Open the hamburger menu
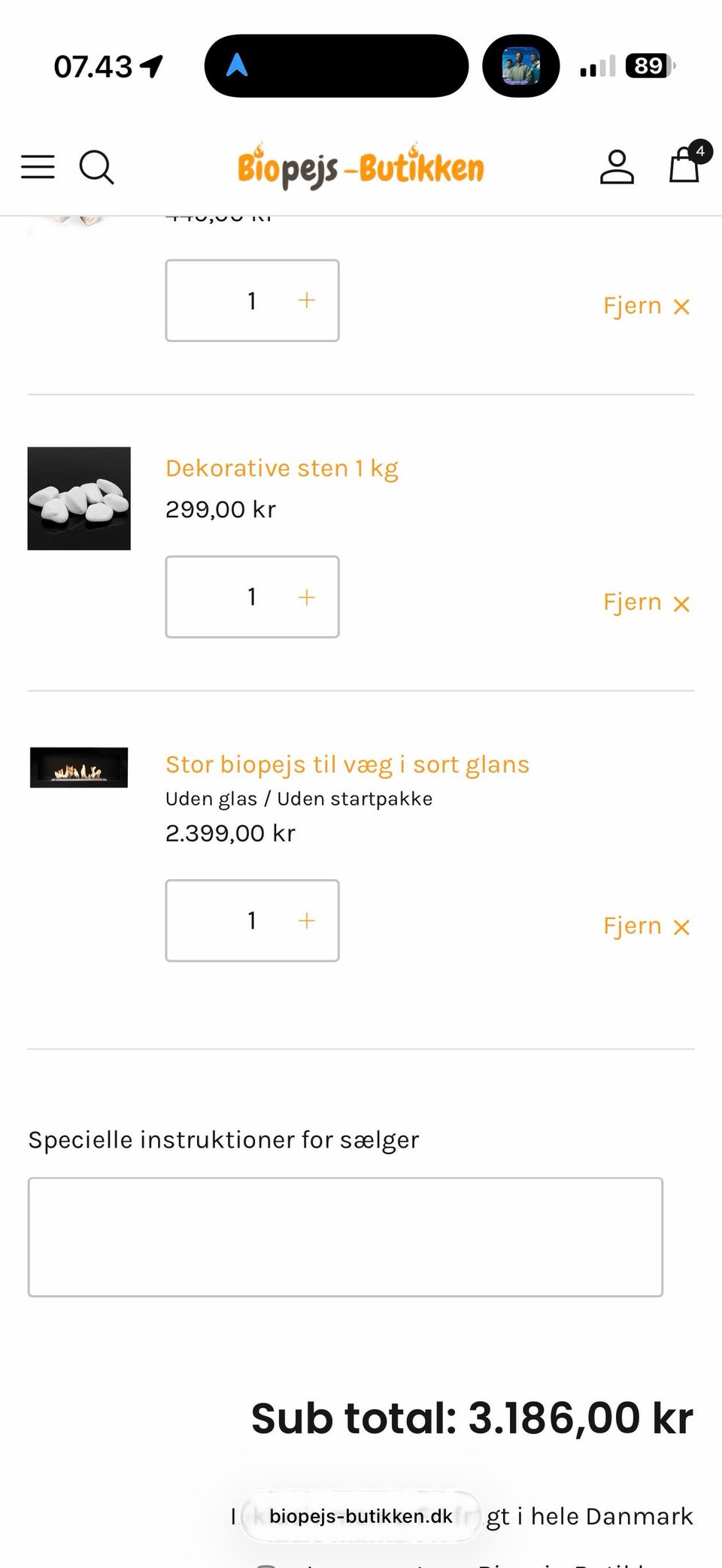The image size is (722, 1568). (38, 166)
